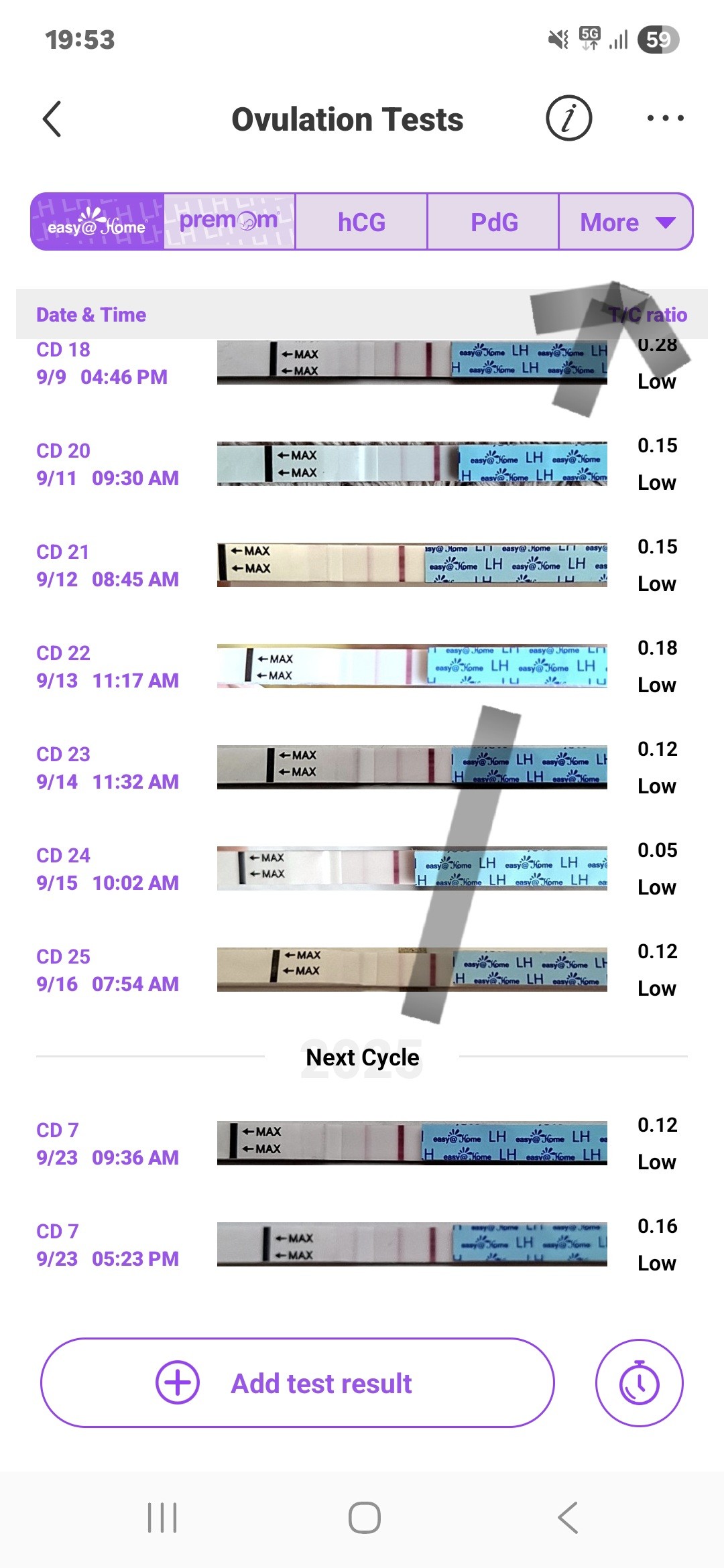
Task: Expand the More dropdown
Action: point(626,222)
